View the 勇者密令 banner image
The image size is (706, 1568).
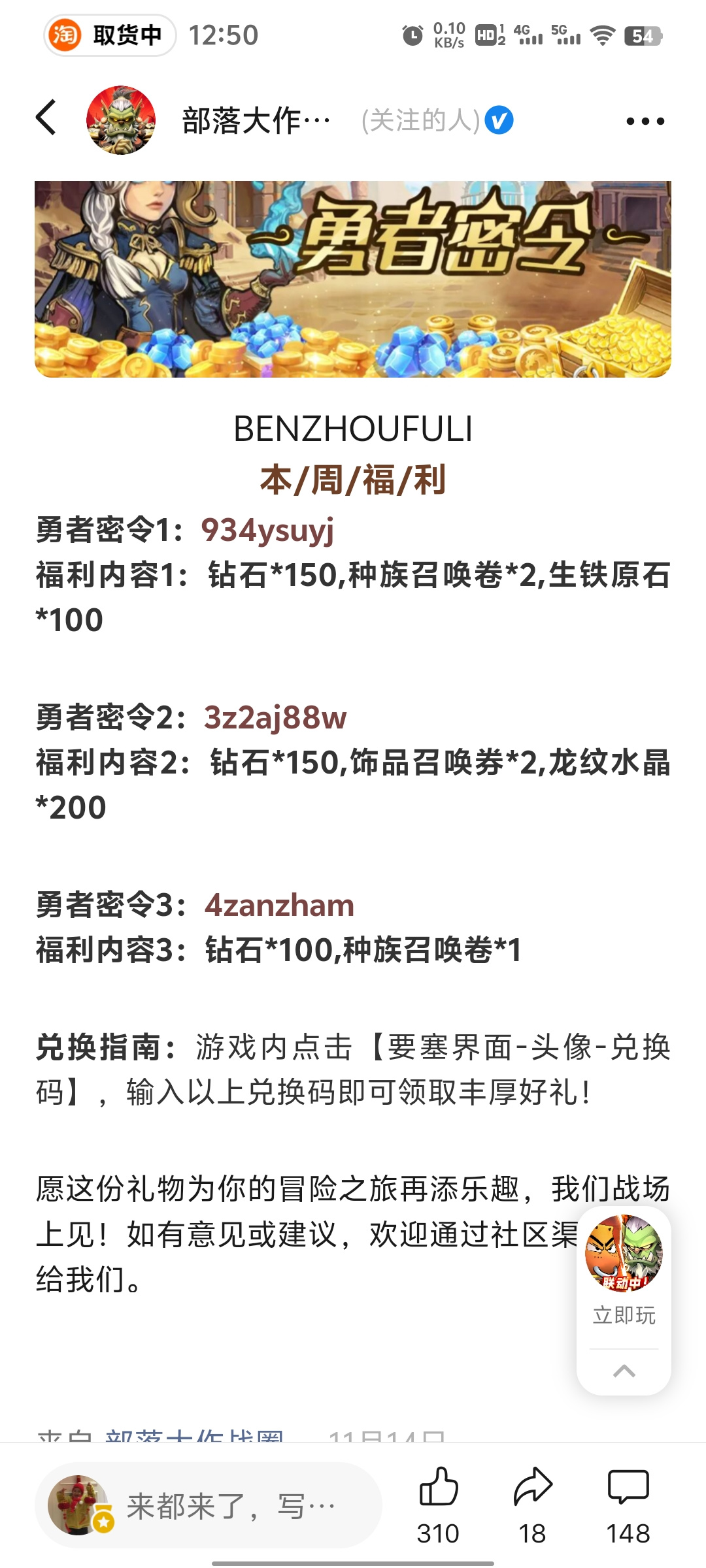353,279
